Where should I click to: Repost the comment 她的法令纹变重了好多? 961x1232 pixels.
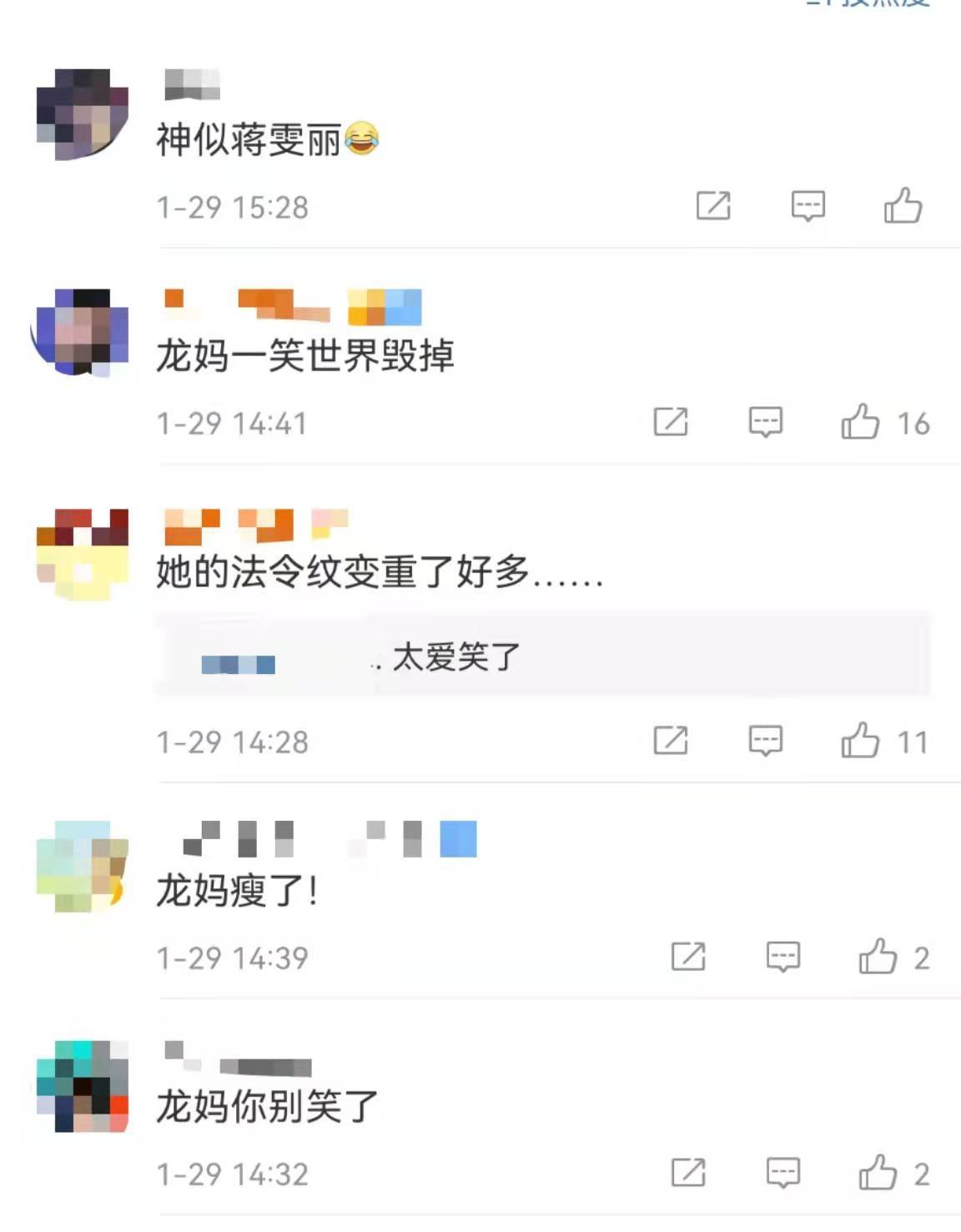click(x=671, y=741)
